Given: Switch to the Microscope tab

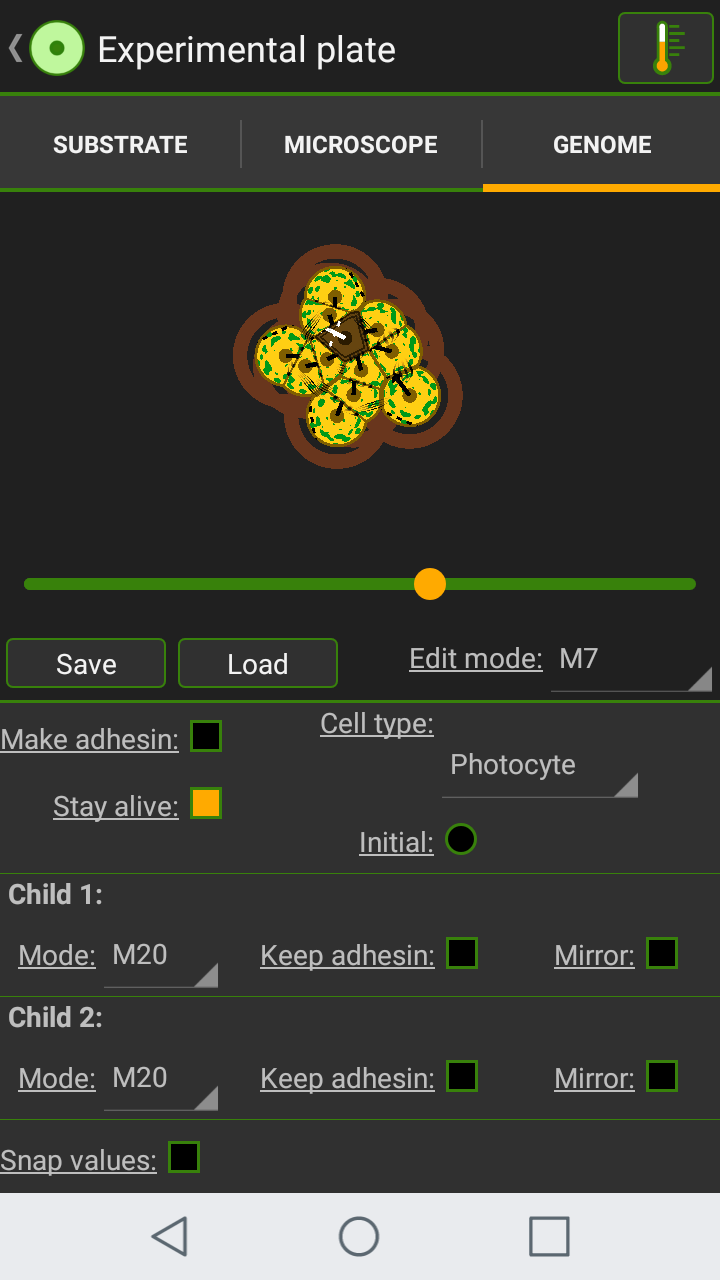Looking at the screenshot, I should [361, 145].
